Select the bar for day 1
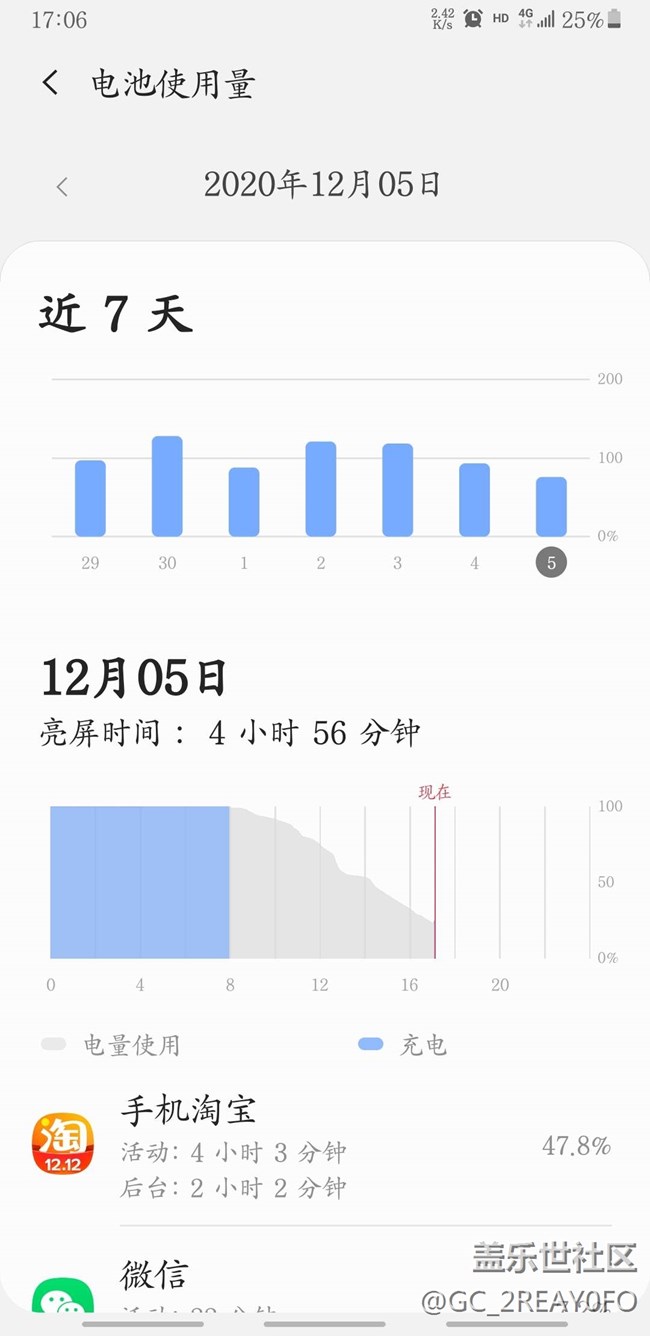Screen dimensions: 650x1336 [x=244, y=502]
